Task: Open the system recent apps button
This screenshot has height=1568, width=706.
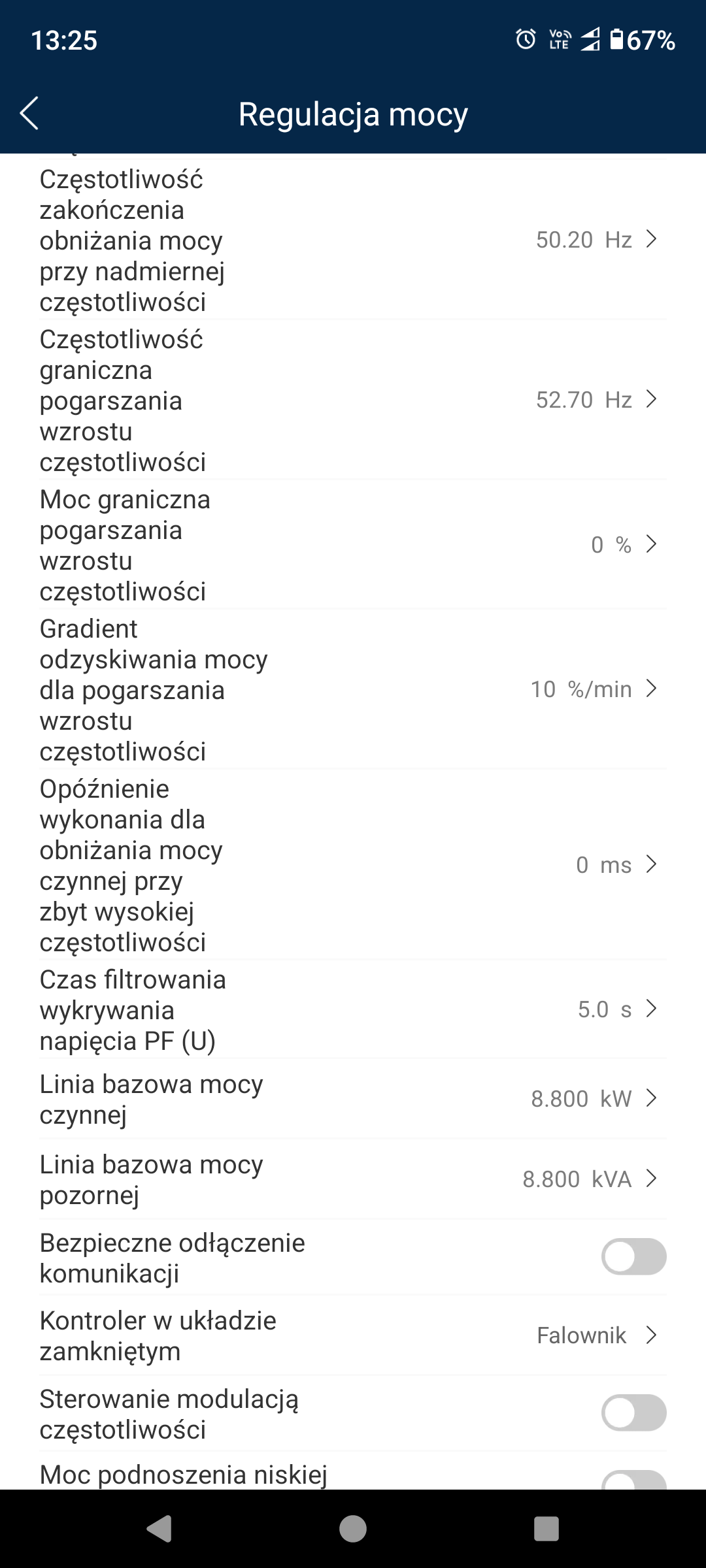Action: pos(546,1529)
